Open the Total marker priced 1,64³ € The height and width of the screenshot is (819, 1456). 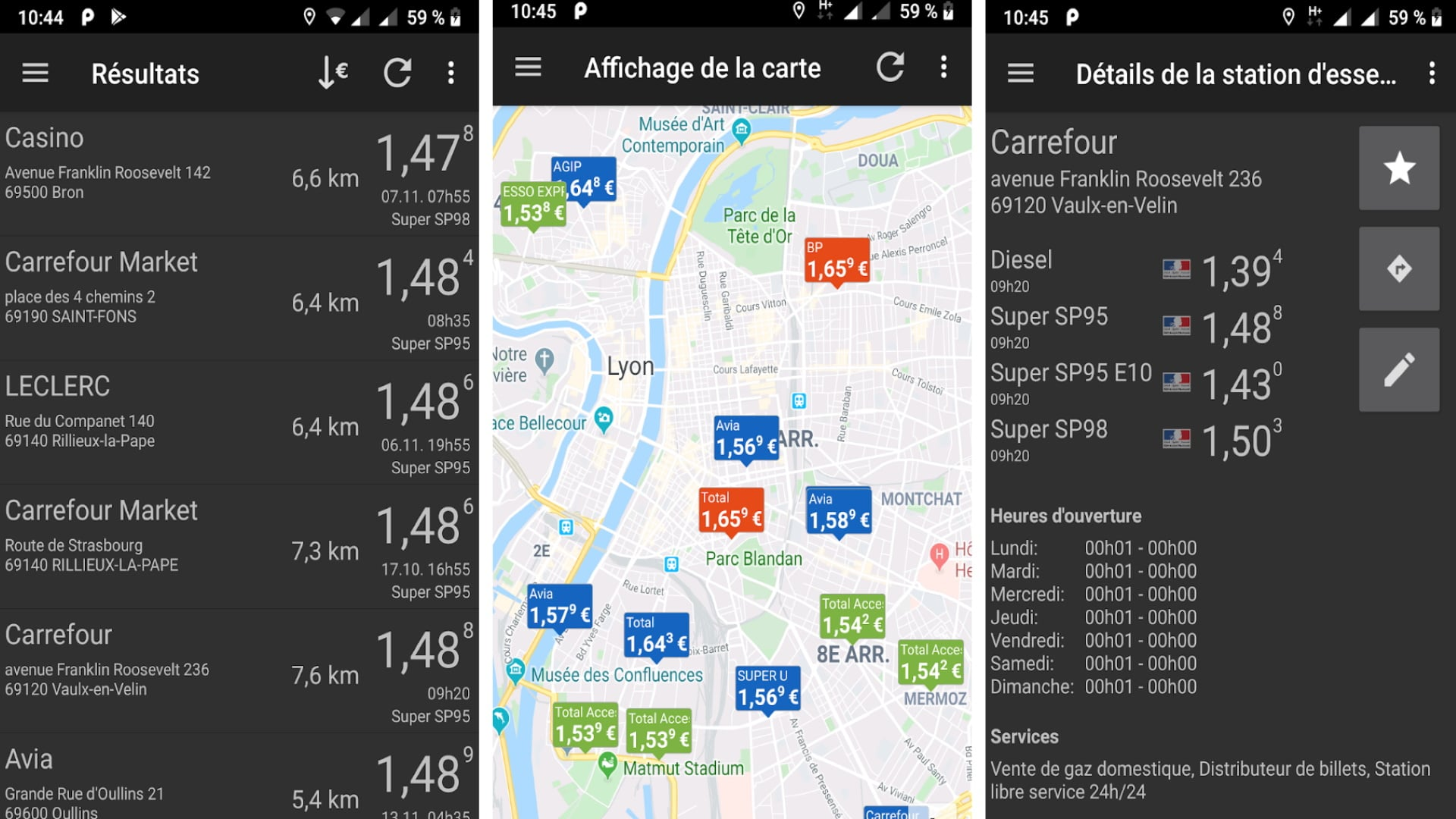pyautogui.click(x=657, y=635)
